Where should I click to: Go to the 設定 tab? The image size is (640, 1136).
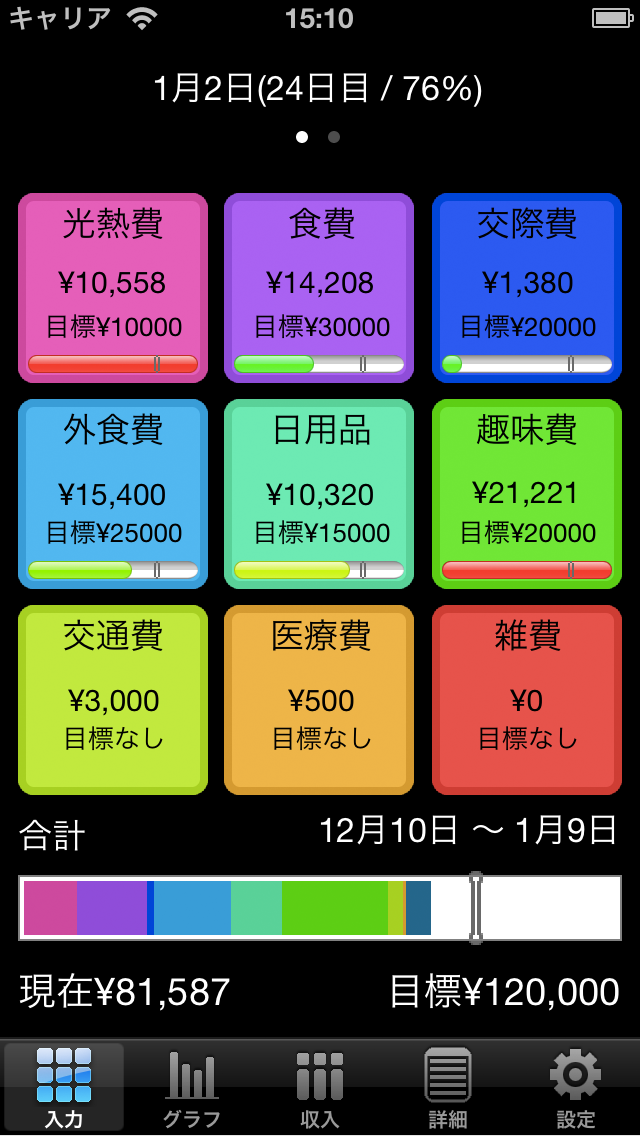tap(575, 1088)
